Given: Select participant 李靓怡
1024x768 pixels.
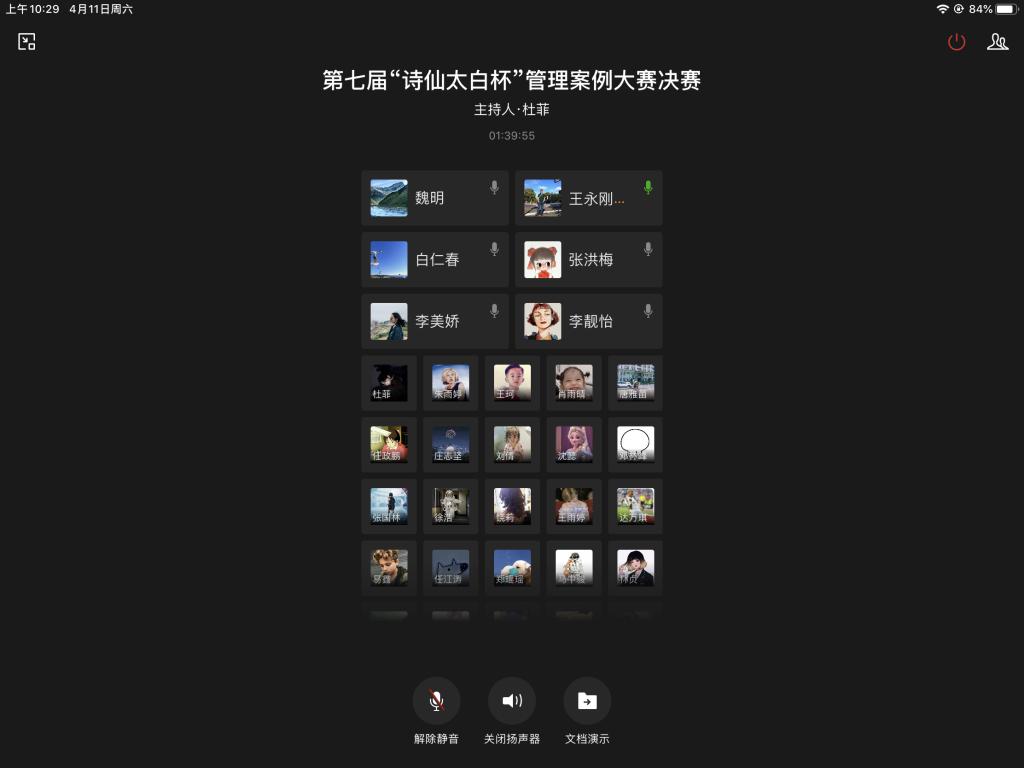Looking at the screenshot, I should coord(588,322).
